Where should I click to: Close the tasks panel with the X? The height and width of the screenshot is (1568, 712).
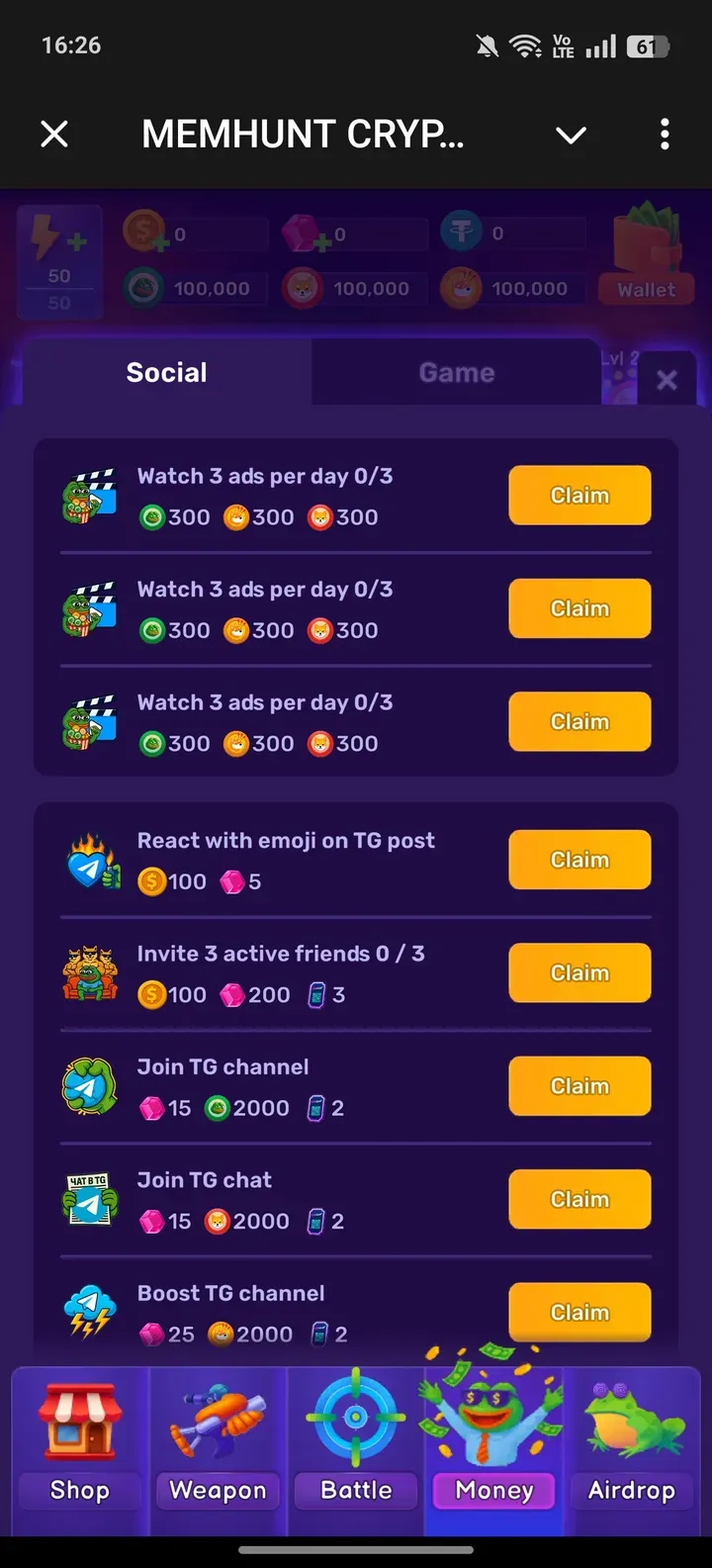(x=667, y=379)
